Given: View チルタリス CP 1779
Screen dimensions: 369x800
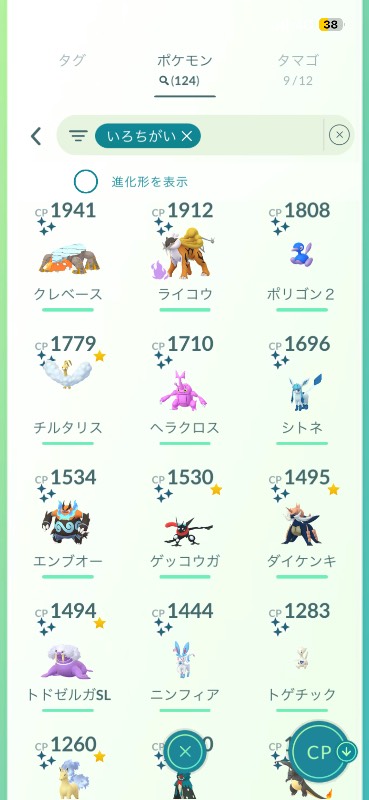Looking at the screenshot, I should click(x=68, y=389).
